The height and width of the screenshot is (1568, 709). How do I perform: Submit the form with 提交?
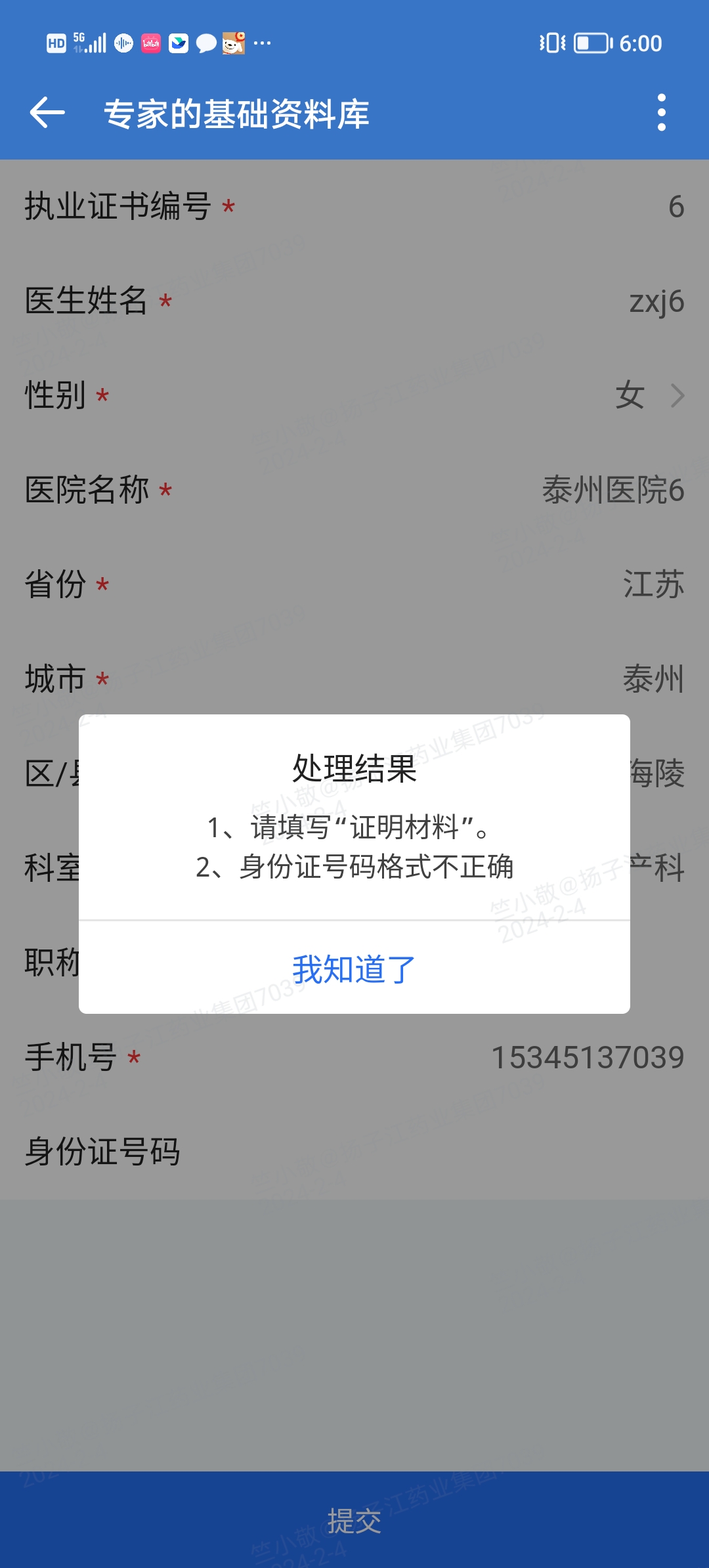[354, 1519]
